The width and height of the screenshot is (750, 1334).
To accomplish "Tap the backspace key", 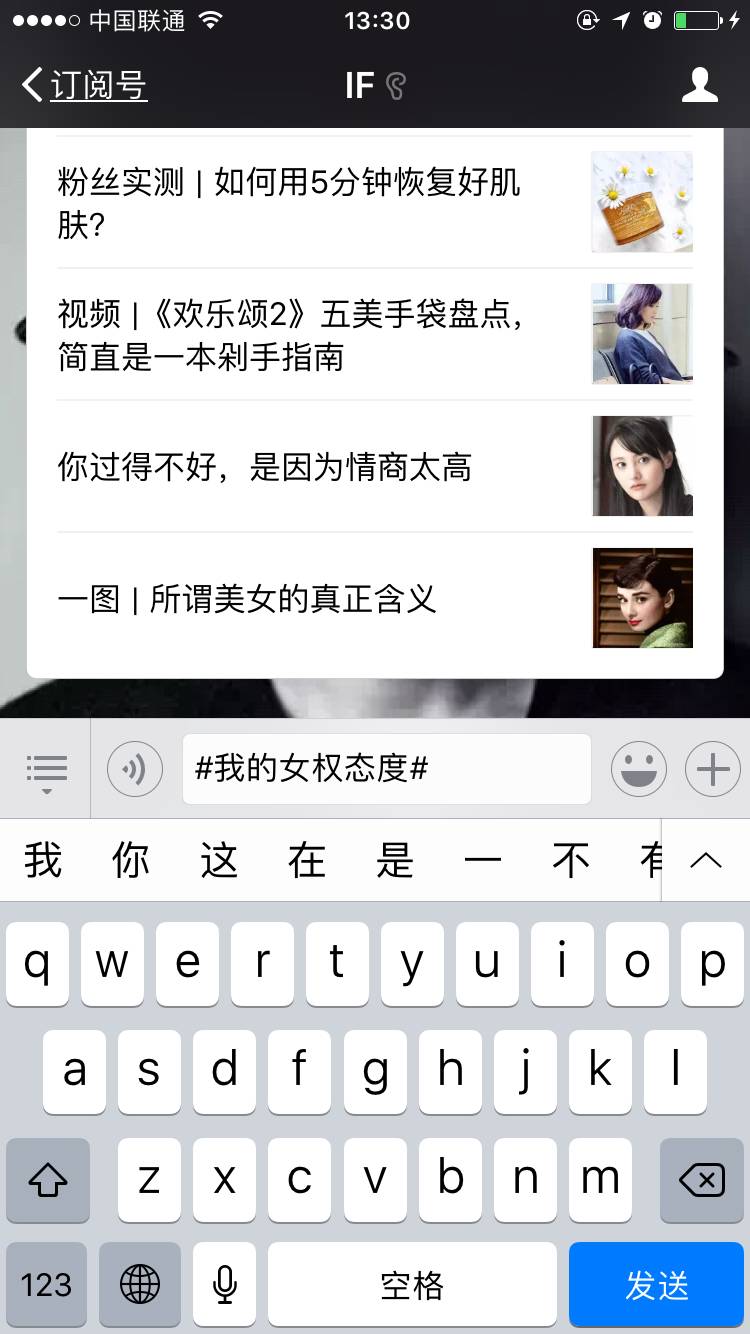I will point(702,1181).
